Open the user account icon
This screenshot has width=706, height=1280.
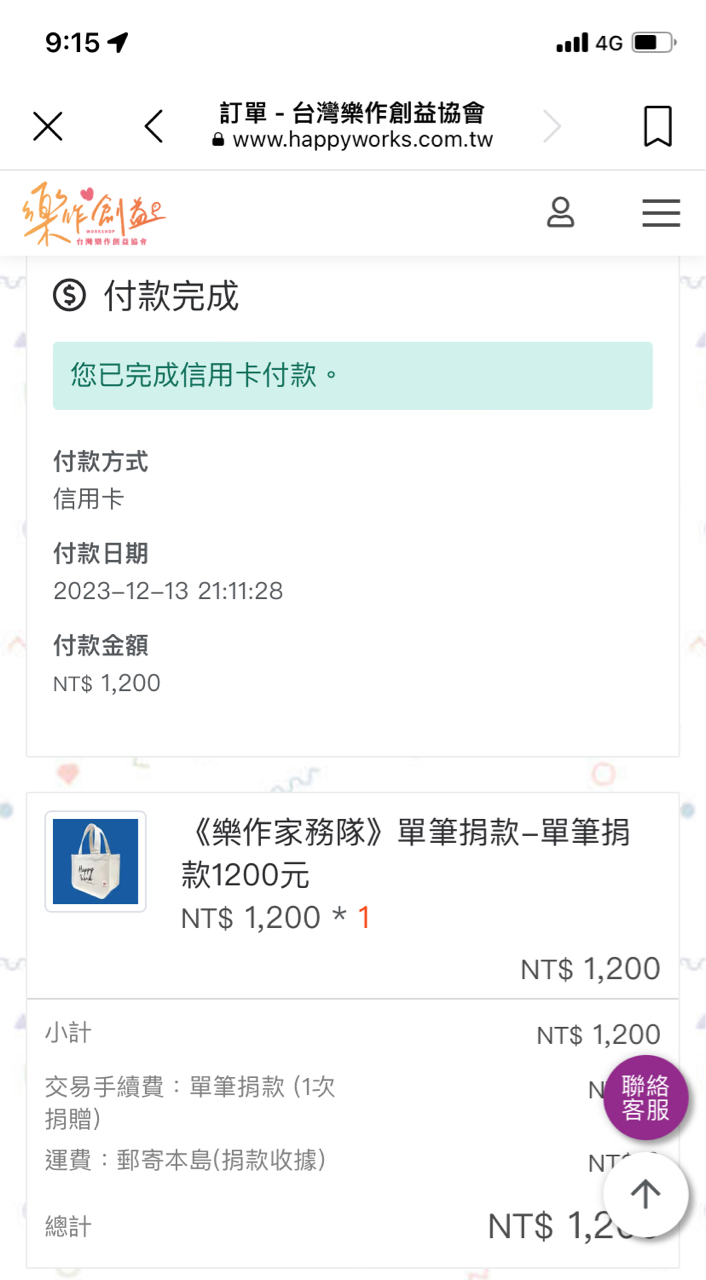click(x=561, y=212)
